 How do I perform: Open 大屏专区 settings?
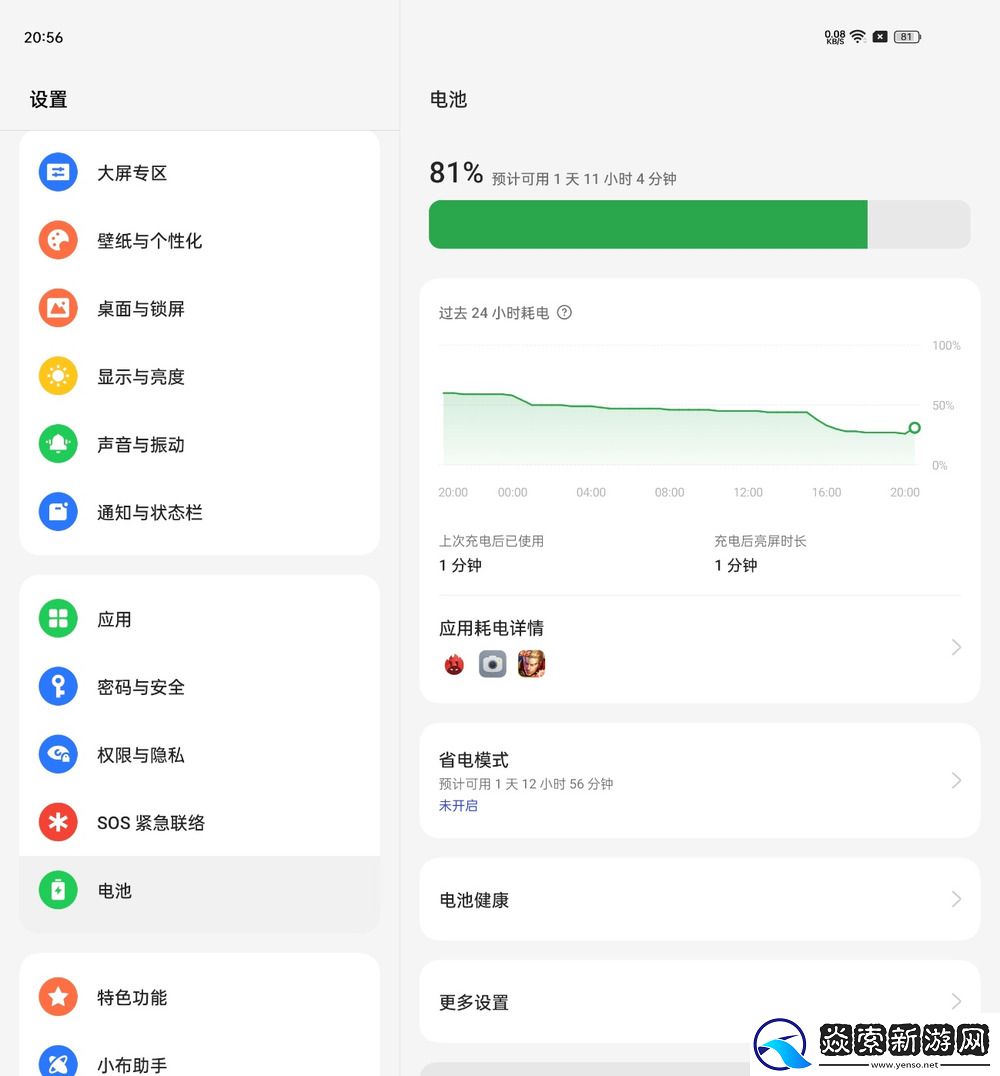point(199,173)
